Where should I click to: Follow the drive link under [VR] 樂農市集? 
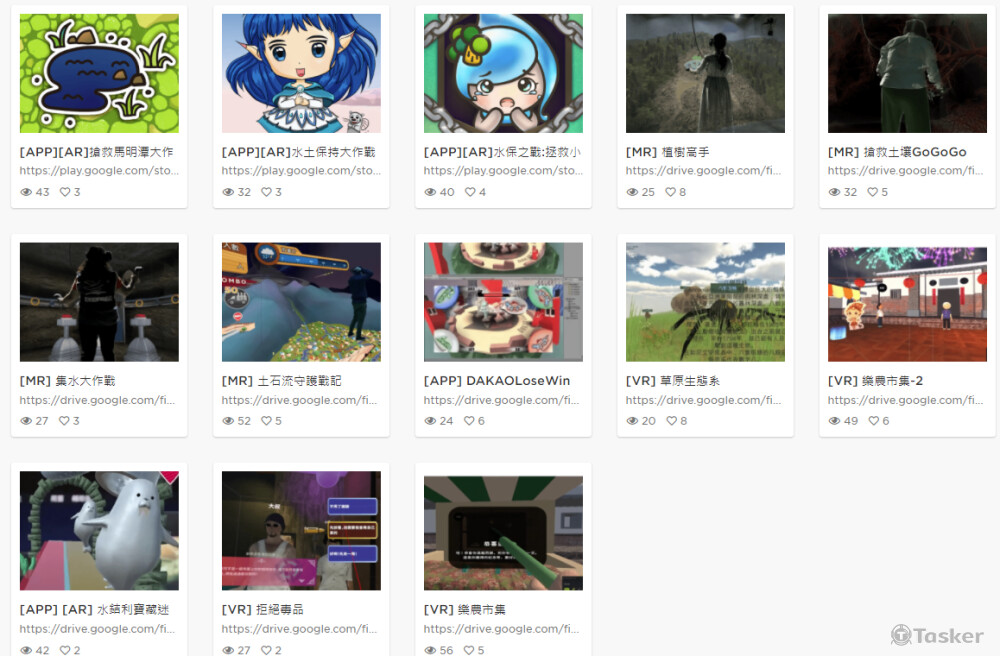coord(501,629)
